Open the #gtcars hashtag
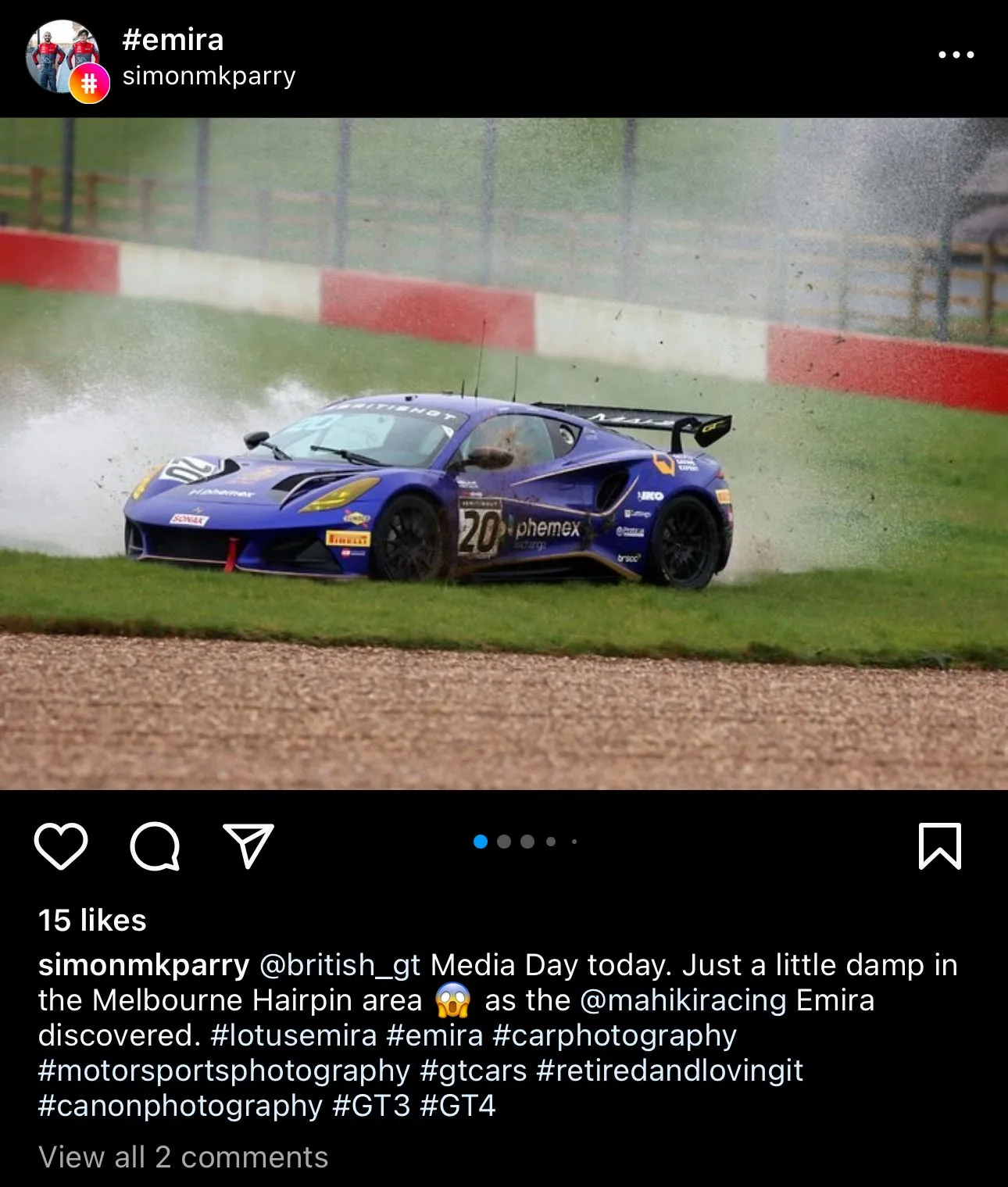The image size is (1008, 1187). [474, 1071]
